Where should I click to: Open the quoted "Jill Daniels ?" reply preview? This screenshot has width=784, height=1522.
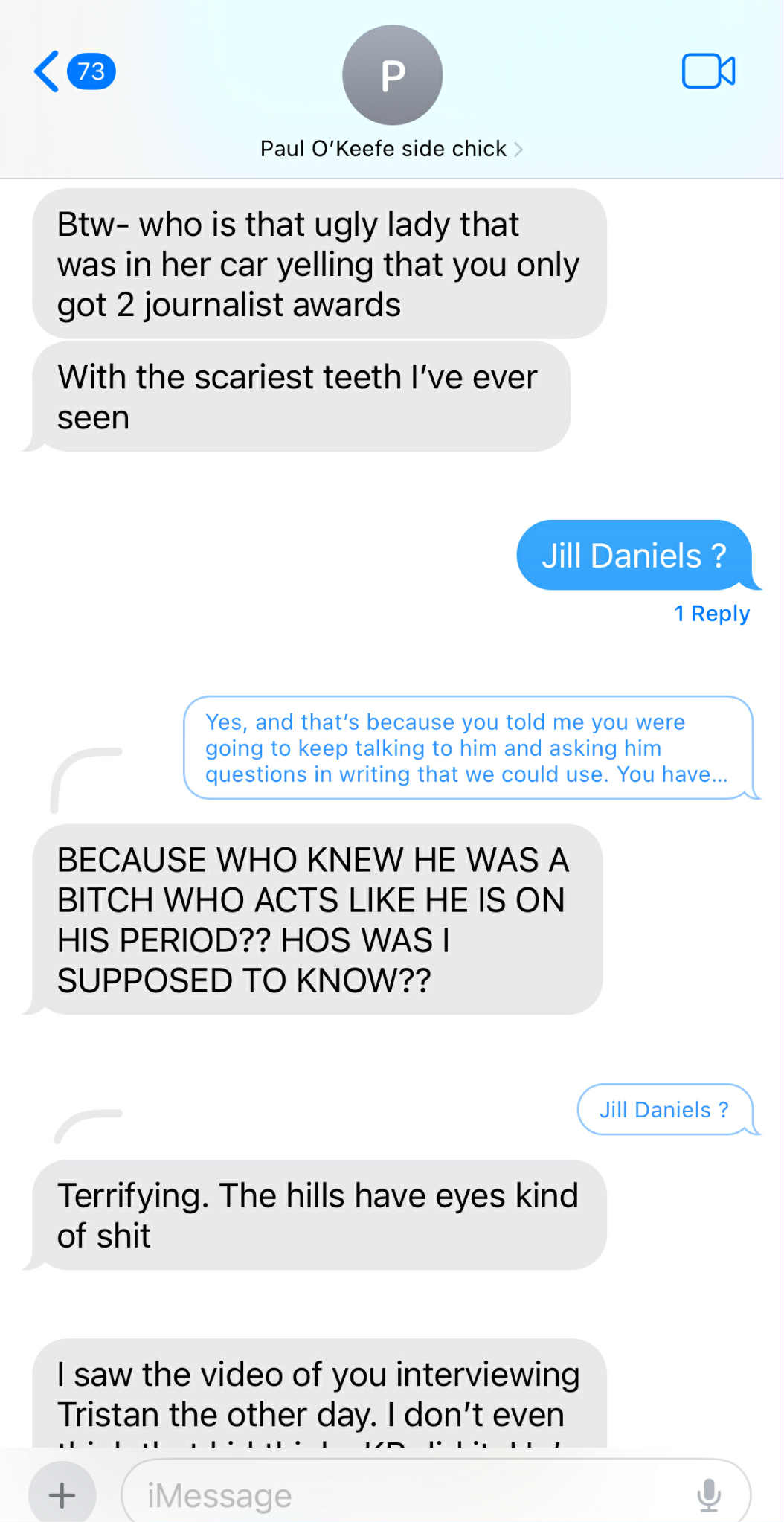pyautogui.click(x=664, y=1110)
